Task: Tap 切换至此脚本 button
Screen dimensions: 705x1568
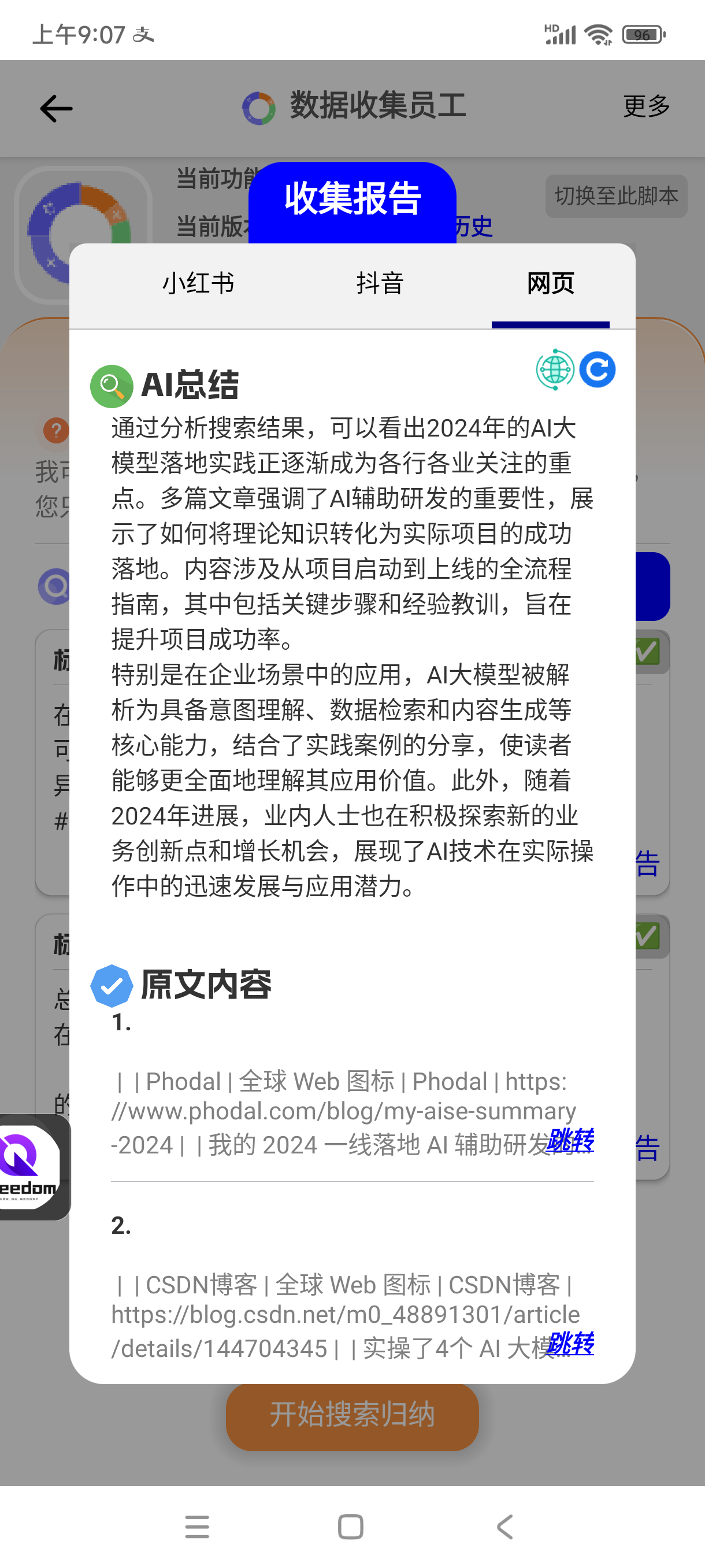Action: click(x=615, y=196)
